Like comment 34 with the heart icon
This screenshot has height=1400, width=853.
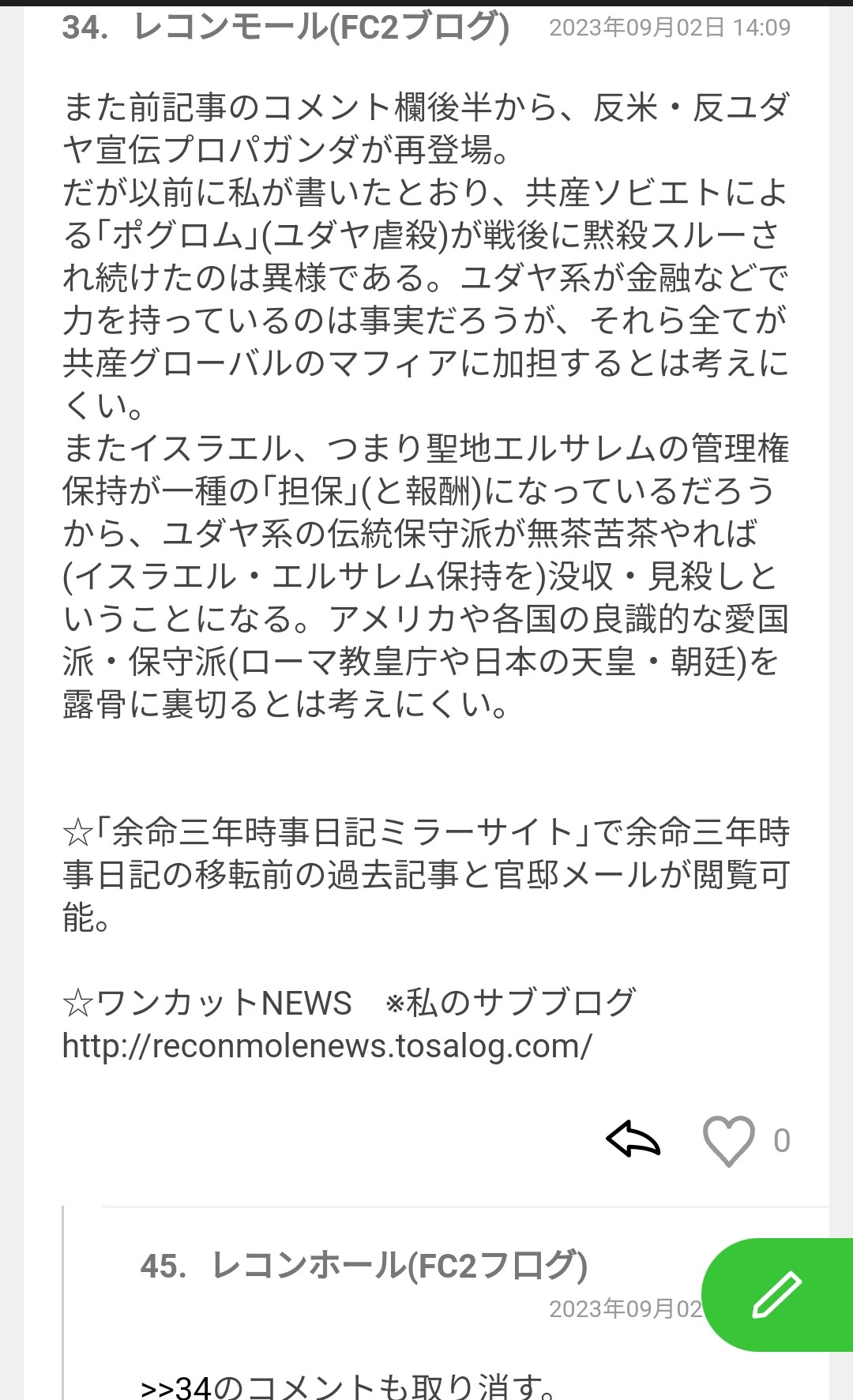click(728, 1140)
